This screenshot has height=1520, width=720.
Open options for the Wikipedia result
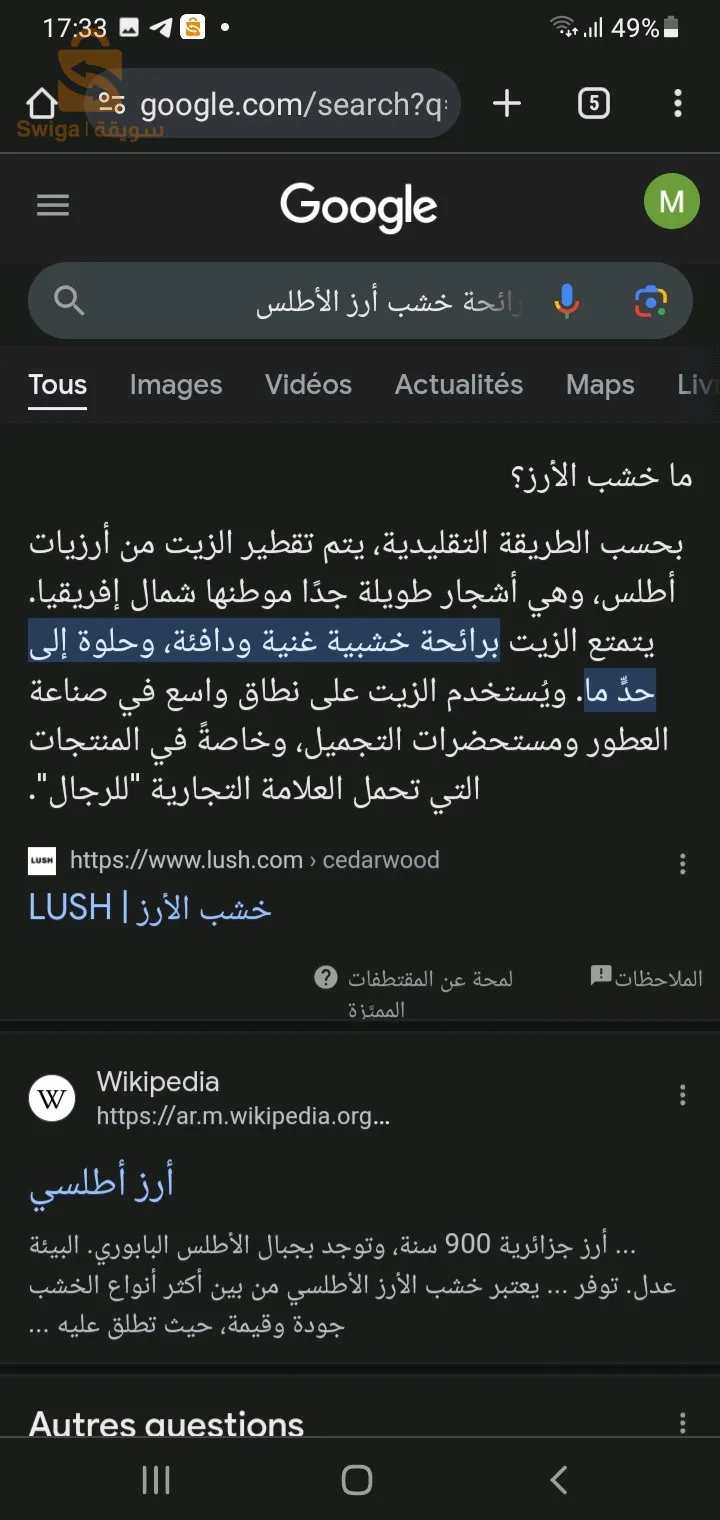(683, 1095)
